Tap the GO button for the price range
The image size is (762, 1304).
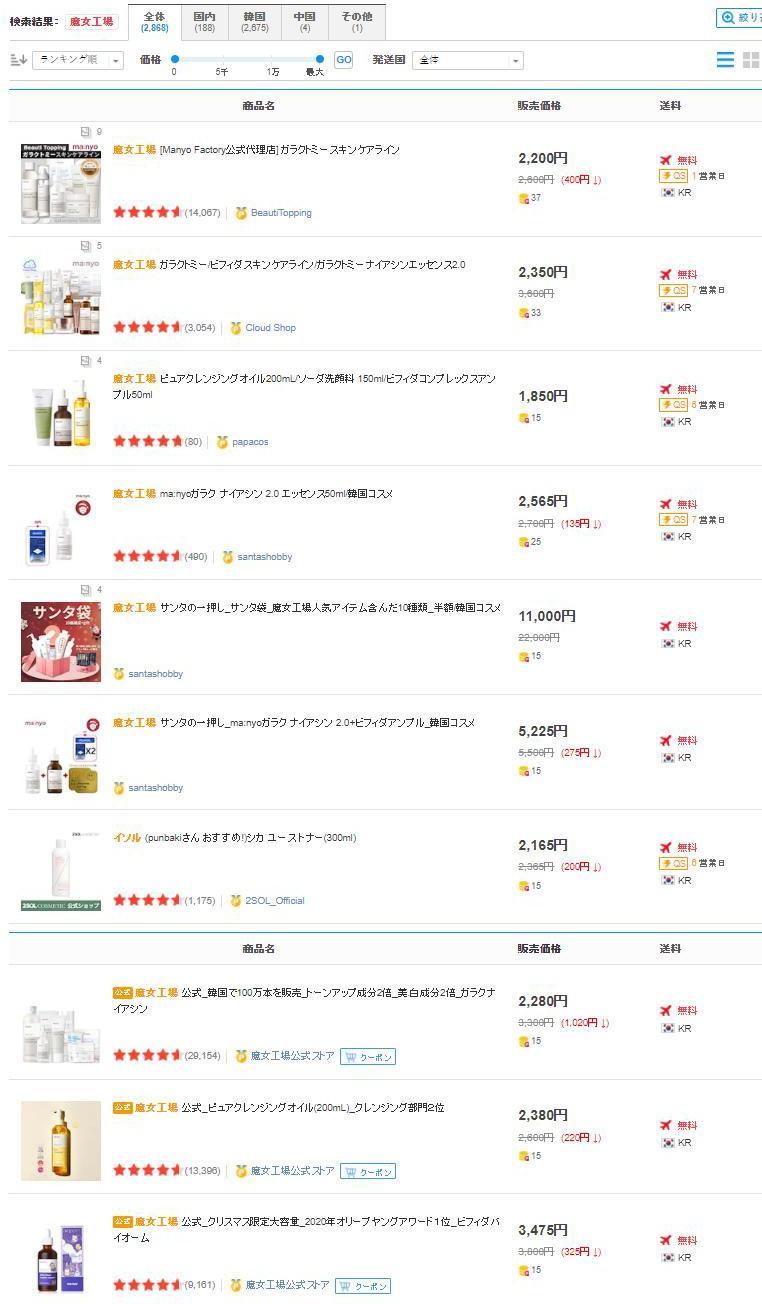[x=343, y=60]
